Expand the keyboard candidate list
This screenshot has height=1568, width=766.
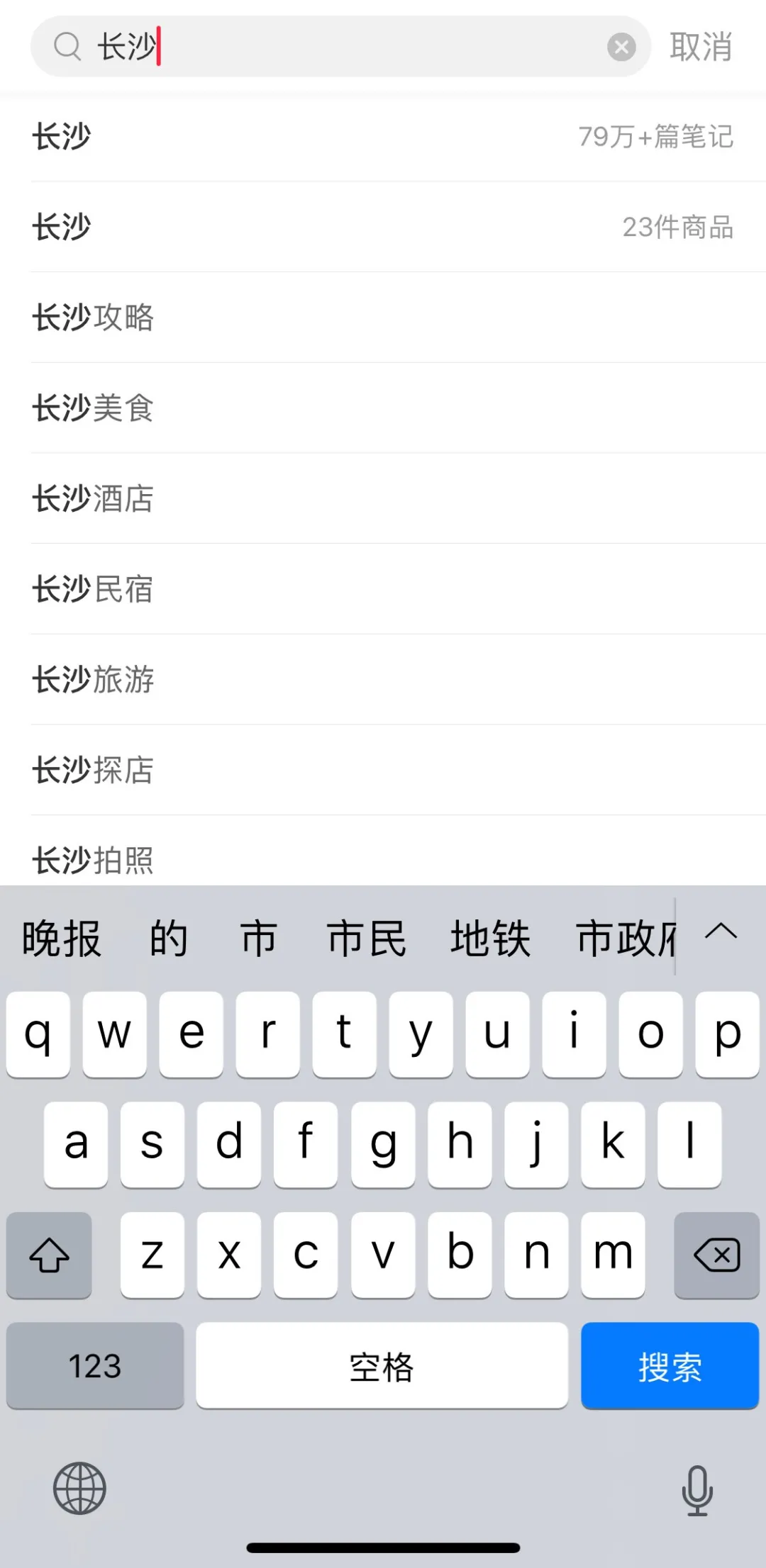click(x=721, y=932)
